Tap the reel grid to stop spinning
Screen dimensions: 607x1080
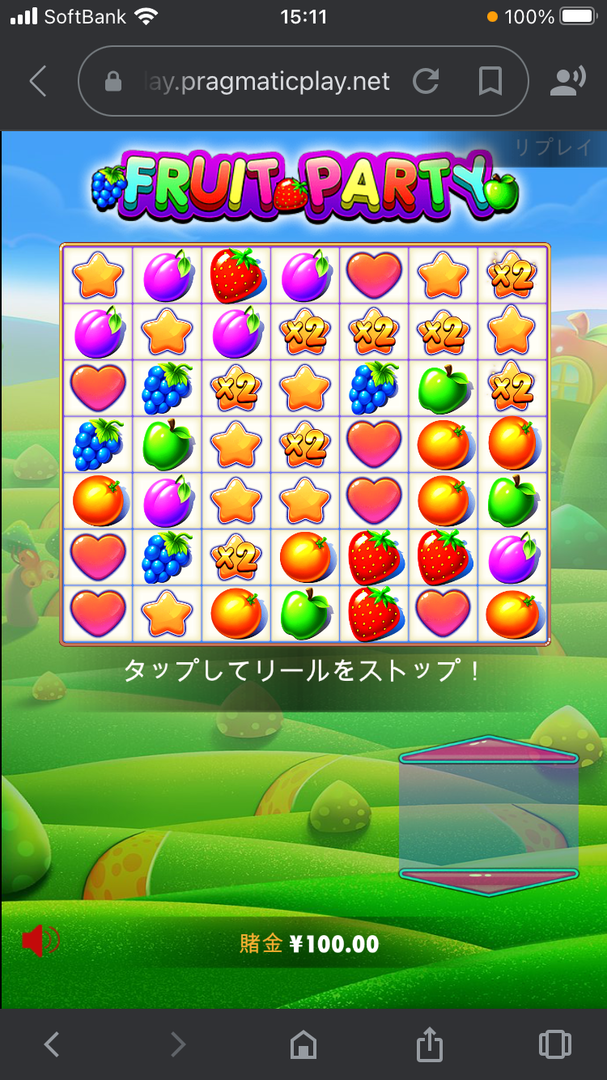(305, 445)
